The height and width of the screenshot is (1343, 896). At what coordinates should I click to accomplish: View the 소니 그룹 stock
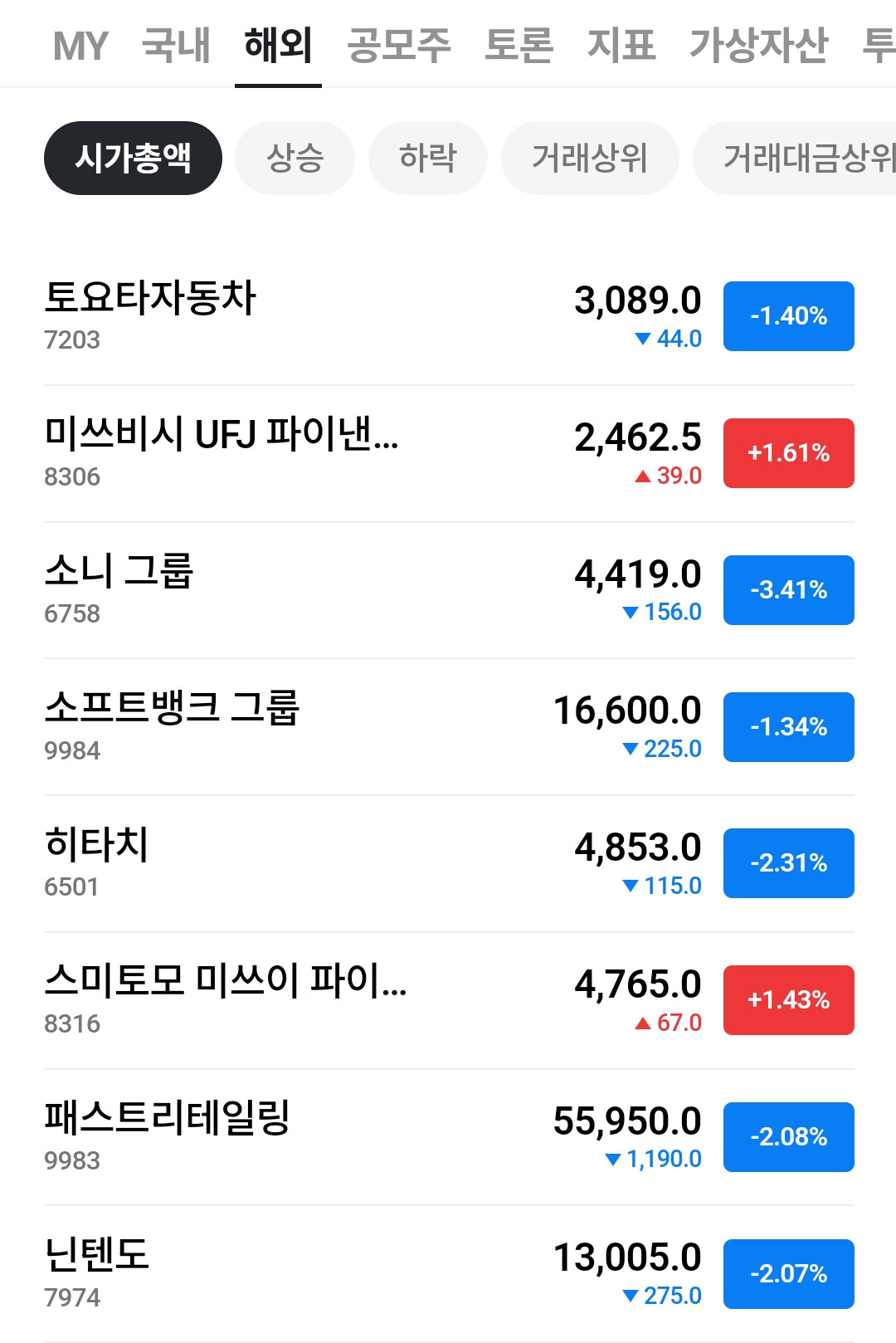(x=449, y=590)
